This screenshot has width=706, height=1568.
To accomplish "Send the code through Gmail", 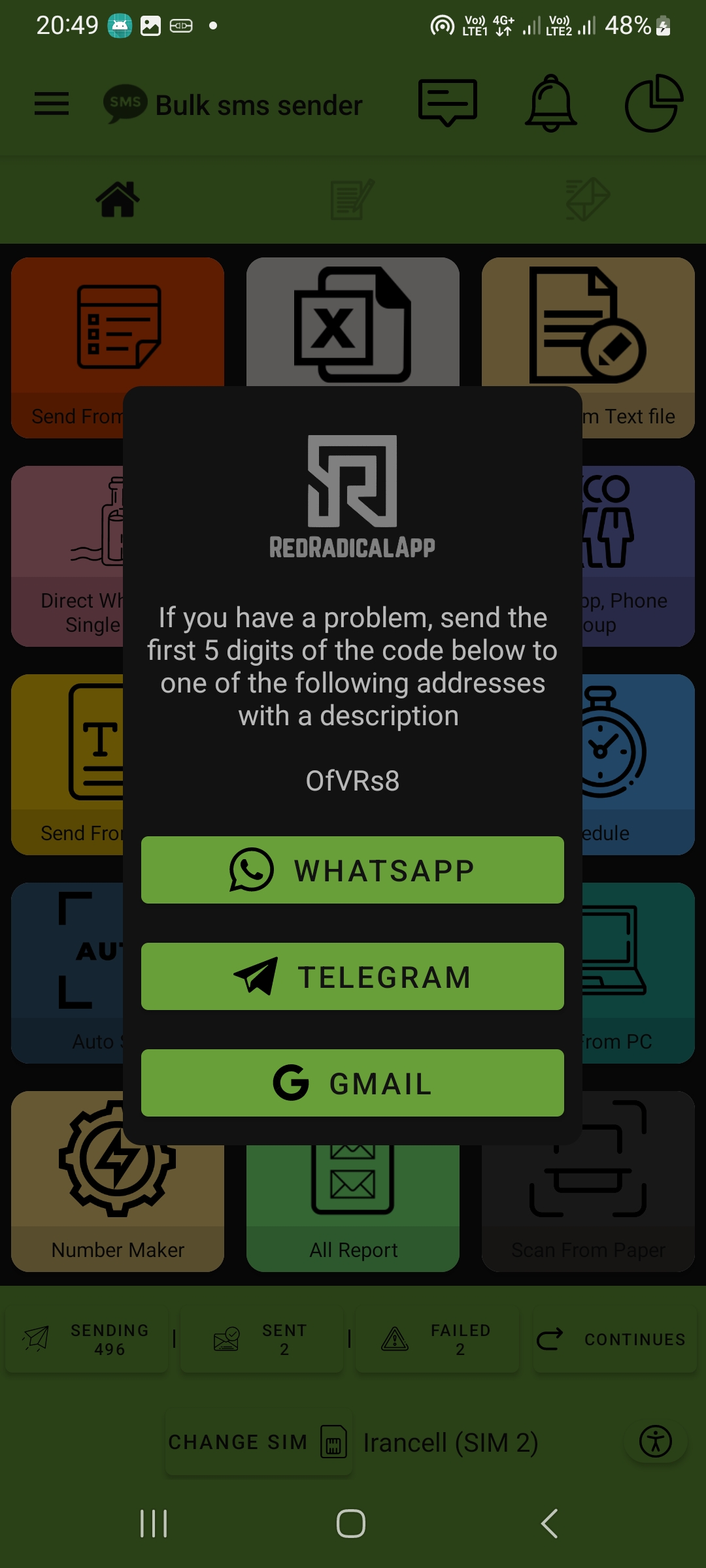I will coord(352,1083).
